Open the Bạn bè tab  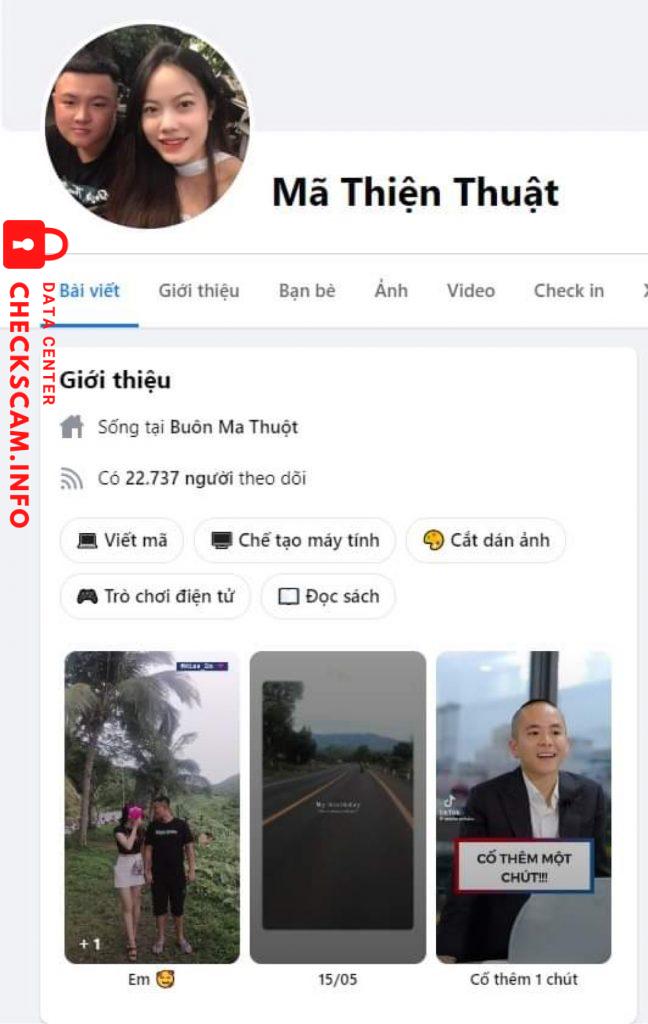[307, 291]
